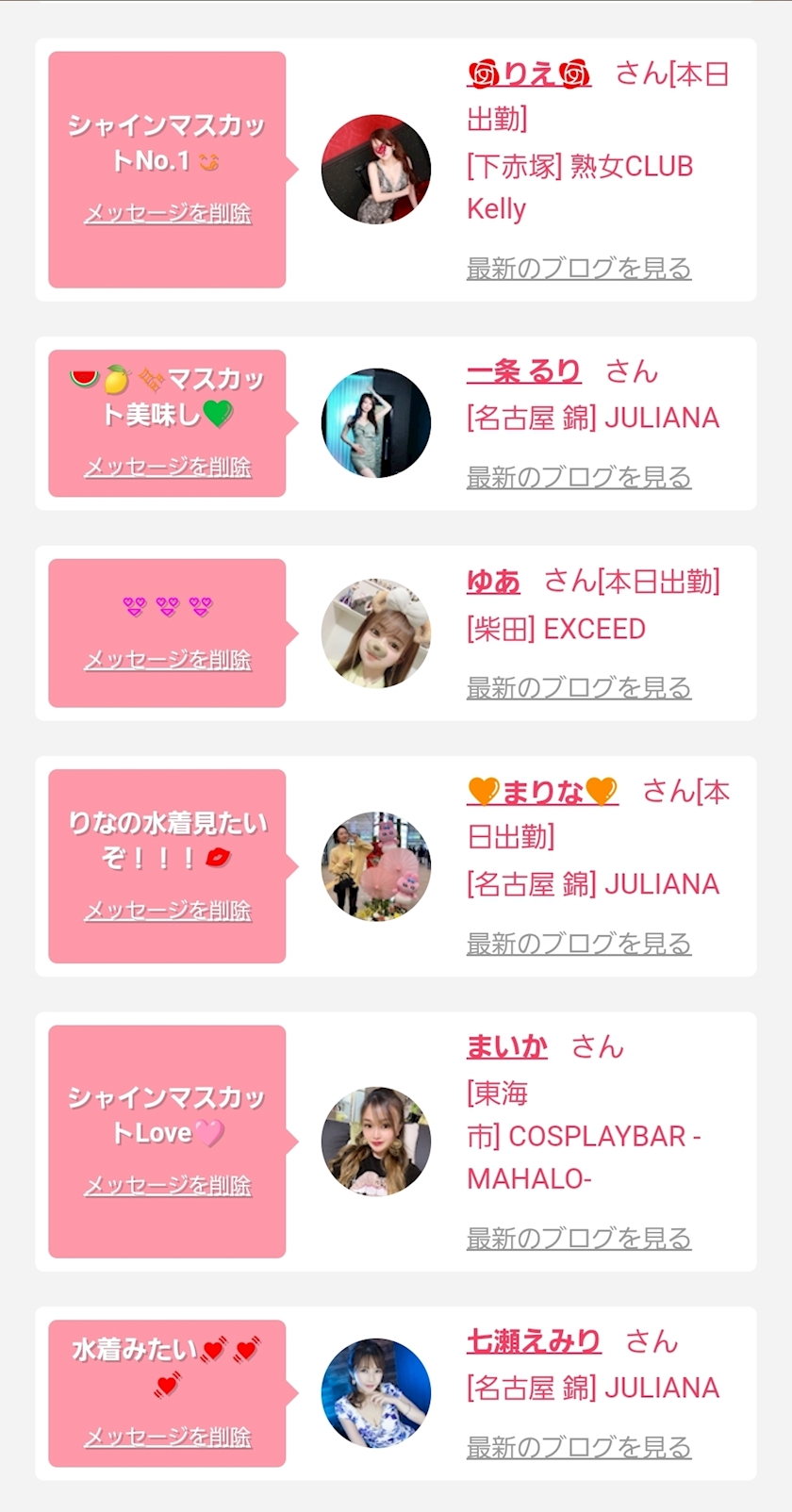The width and height of the screenshot is (792, 1512).
Task: Delete the 水着みたい message
Action: tap(168, 1438)
